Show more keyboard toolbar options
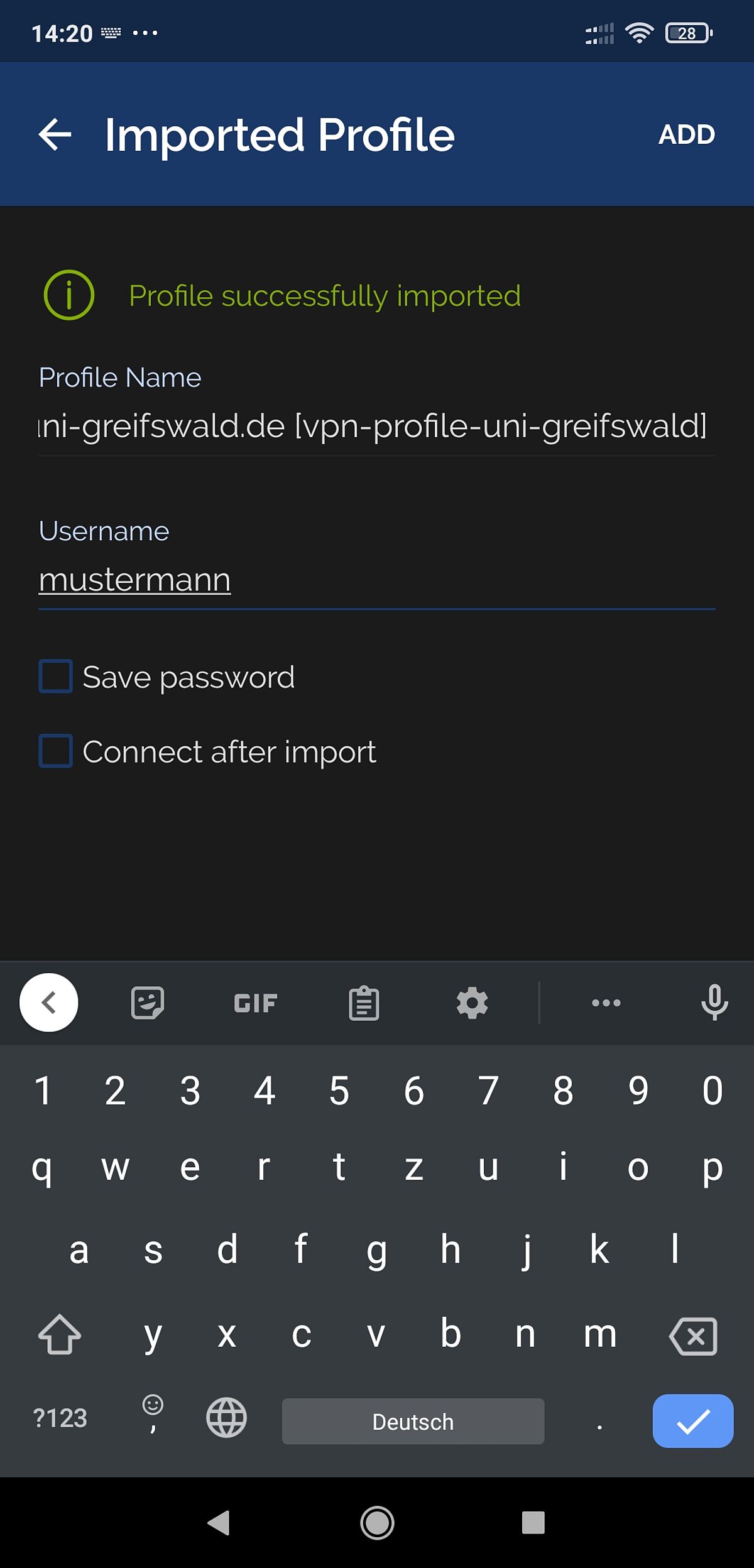 (x=606, y=1003)
